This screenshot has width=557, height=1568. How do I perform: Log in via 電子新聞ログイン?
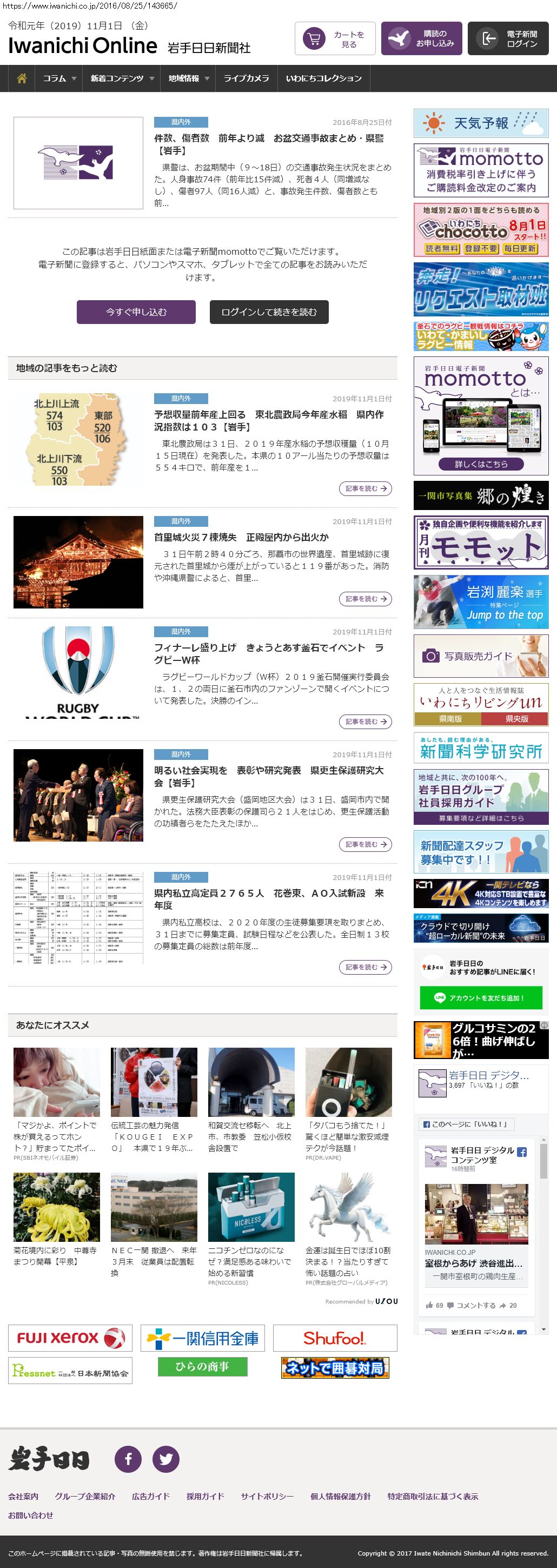pyautogui.click(x=508, y=39)
